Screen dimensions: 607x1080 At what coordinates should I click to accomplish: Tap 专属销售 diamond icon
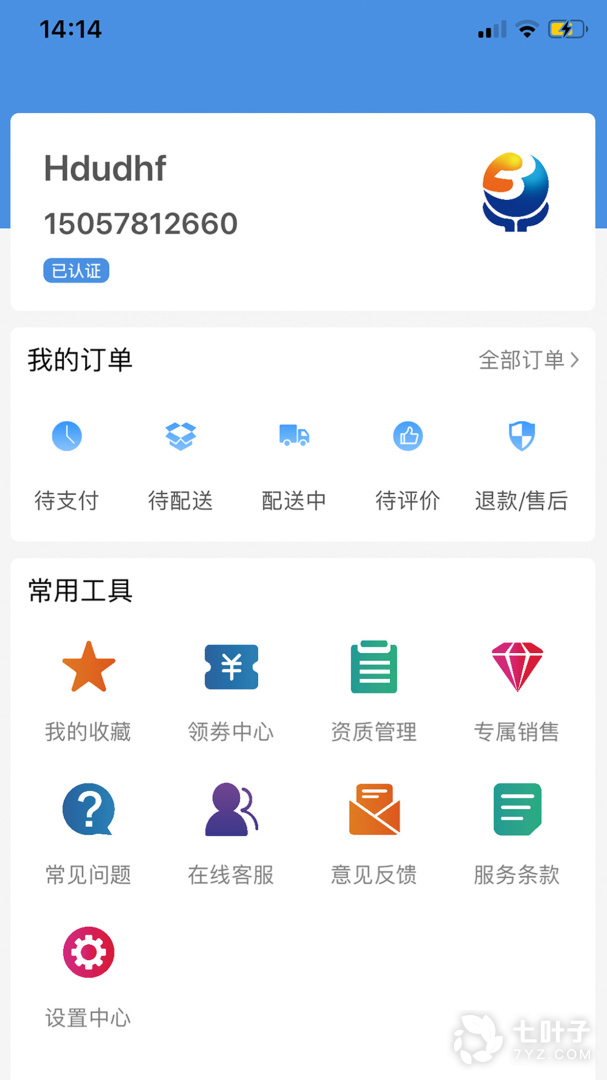[x=517, y=667]
